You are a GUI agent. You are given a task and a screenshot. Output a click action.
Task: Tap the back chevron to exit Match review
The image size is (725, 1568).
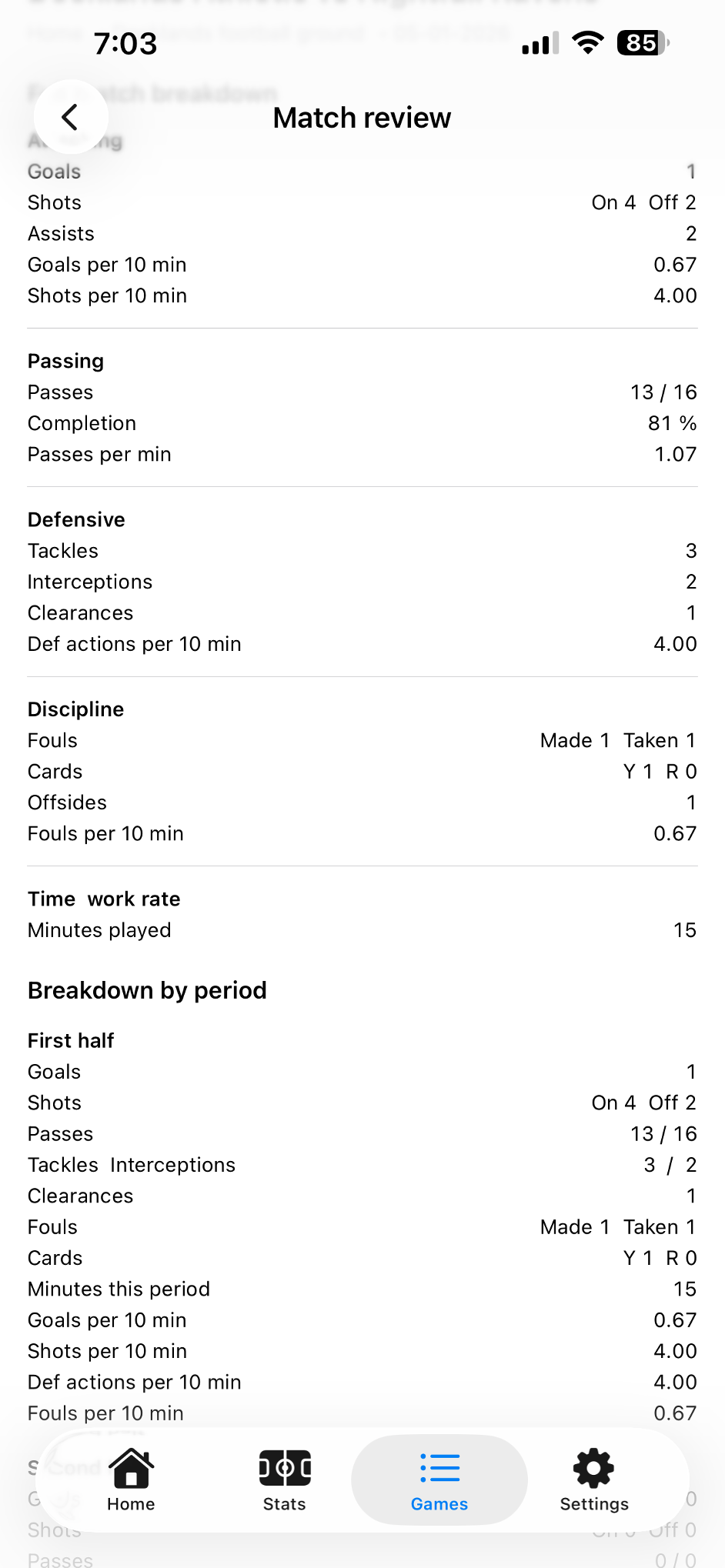(71, 117)
